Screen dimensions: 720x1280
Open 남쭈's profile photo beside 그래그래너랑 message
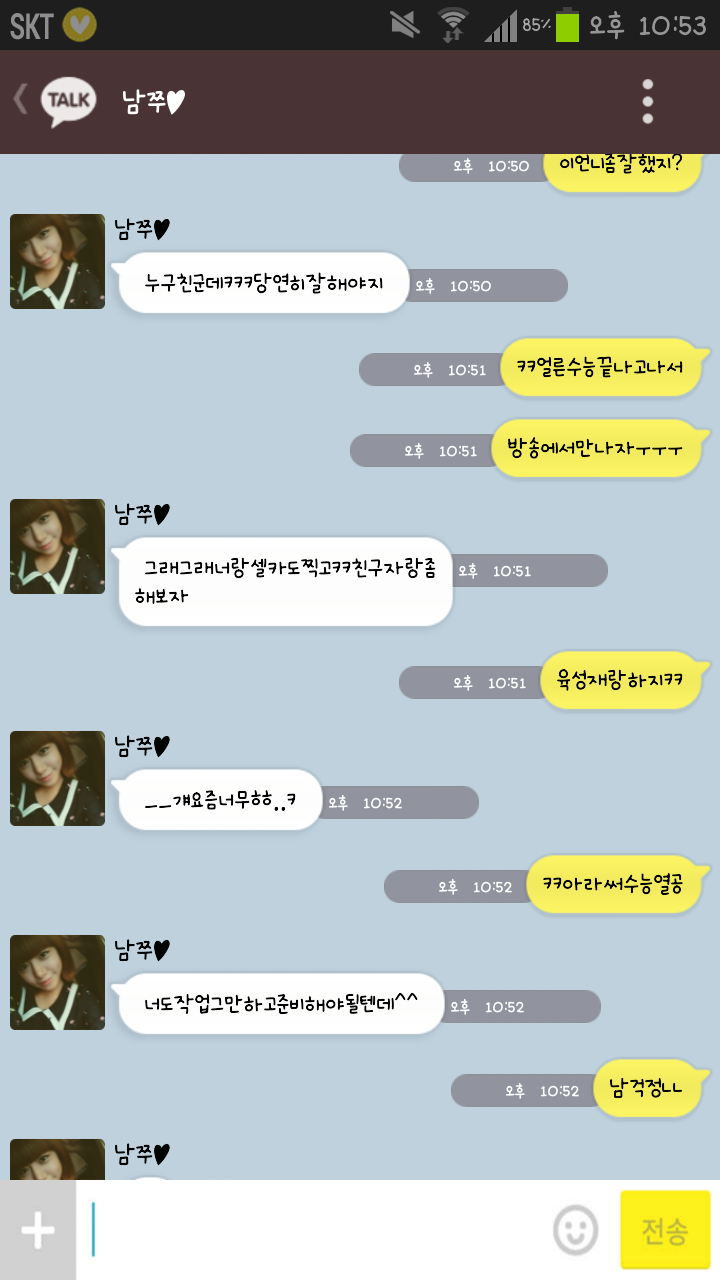[x=58, y=547]
